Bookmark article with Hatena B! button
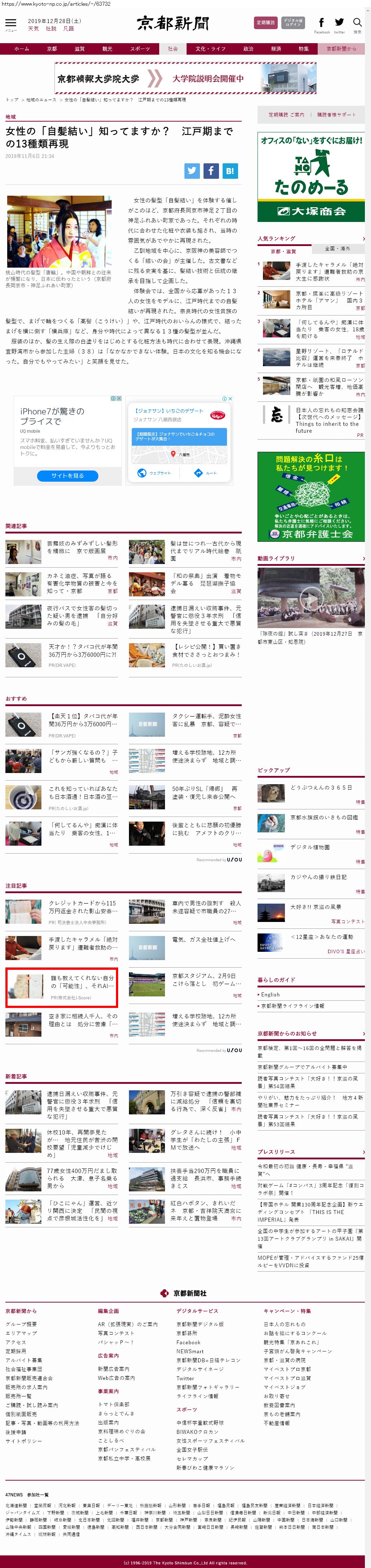 230,171
